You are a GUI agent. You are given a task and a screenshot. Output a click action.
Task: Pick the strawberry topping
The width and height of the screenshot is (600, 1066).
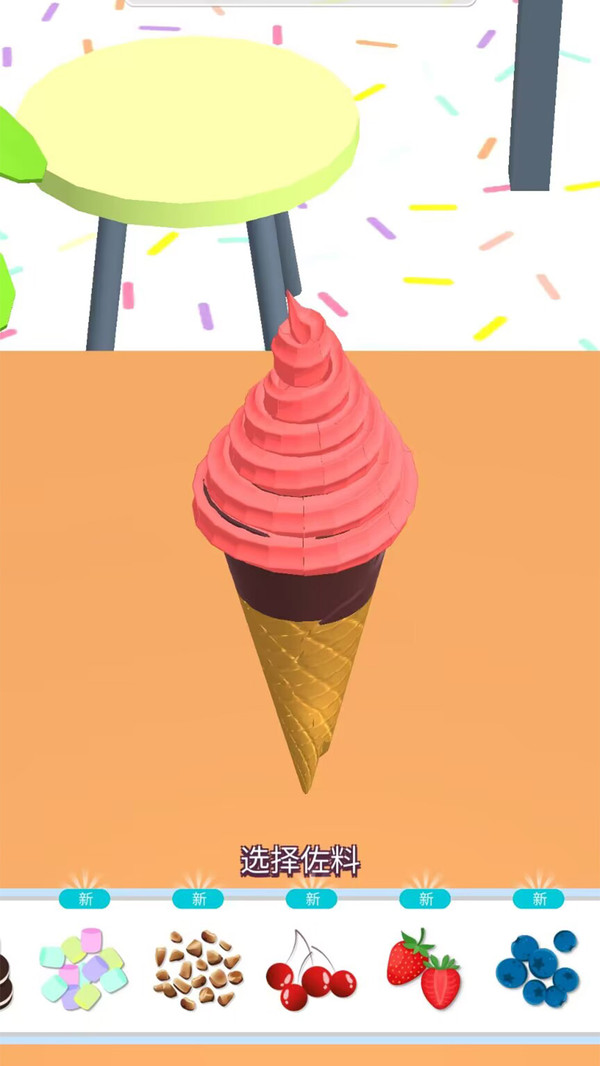tap(424, 968)
